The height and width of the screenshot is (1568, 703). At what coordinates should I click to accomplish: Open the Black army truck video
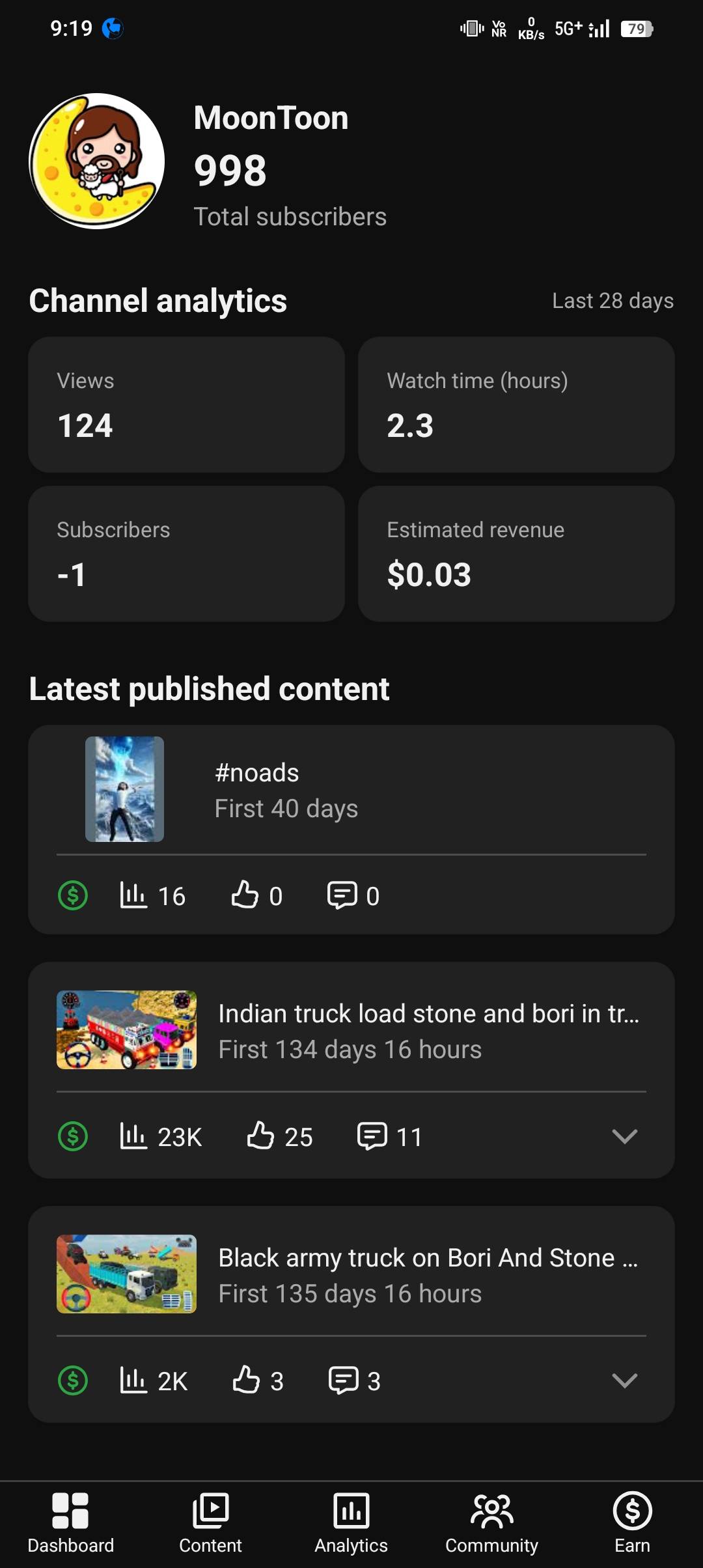351,1275
